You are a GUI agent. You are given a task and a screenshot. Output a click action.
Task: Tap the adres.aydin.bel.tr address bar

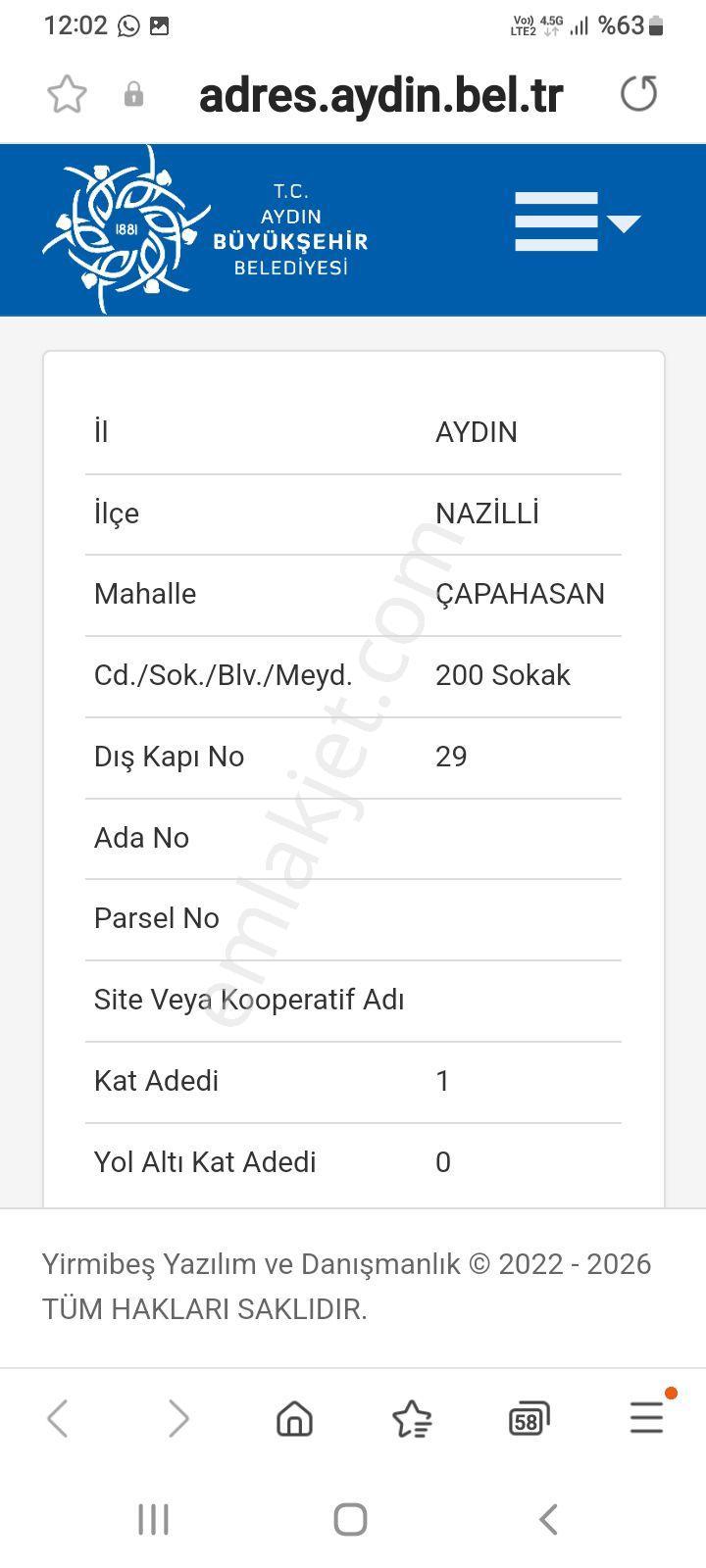click(x=380, y=96)
